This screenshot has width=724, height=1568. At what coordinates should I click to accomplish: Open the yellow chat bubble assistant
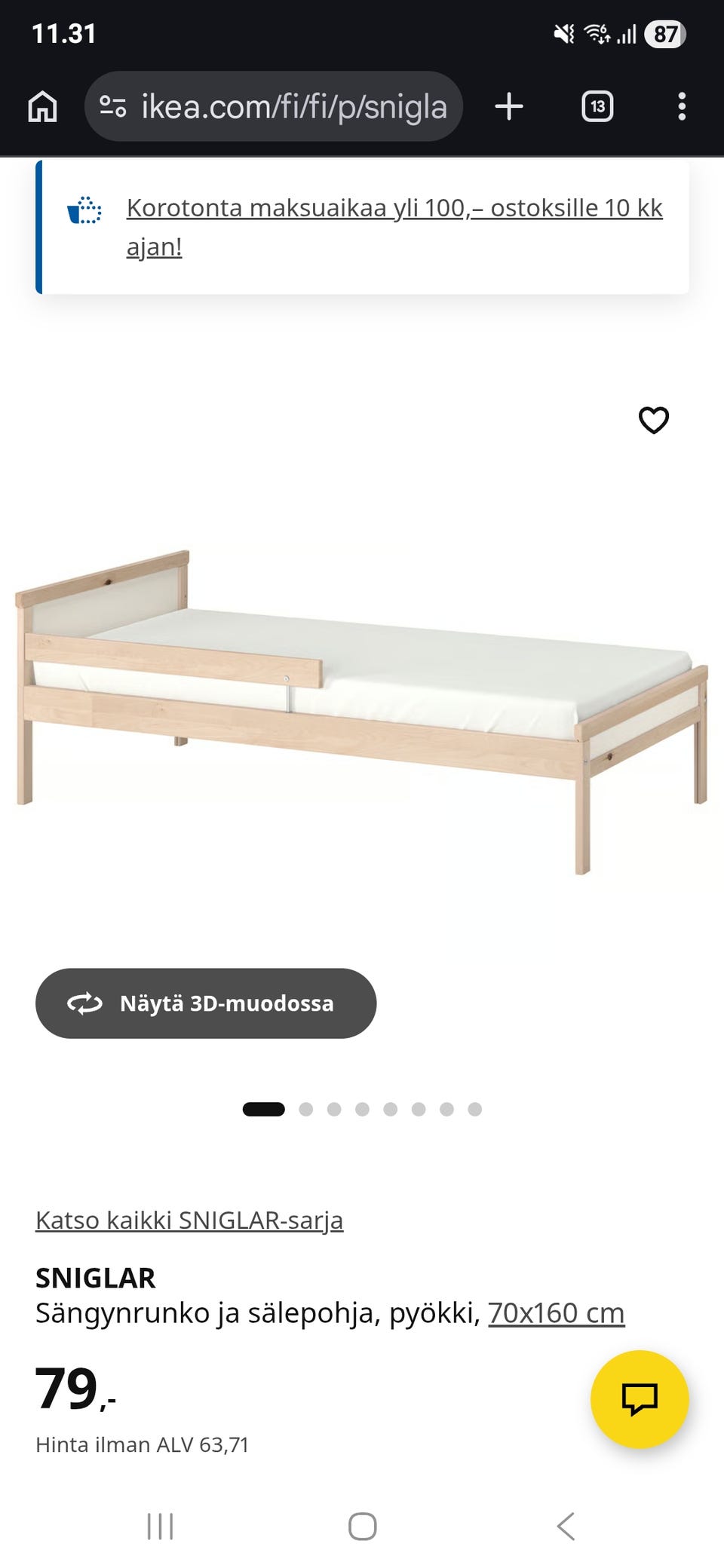point(642,1399)
